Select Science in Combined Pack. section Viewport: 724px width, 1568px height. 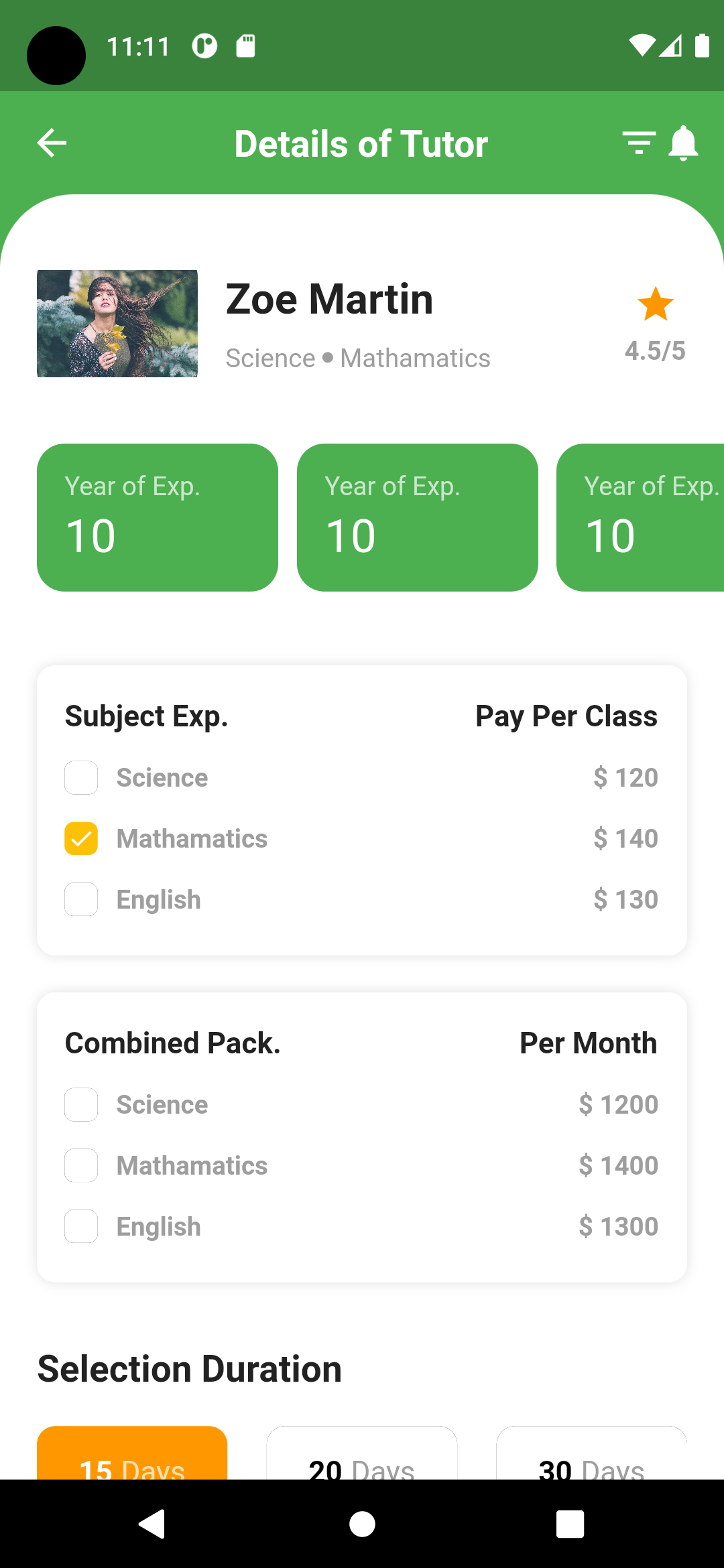[80, 1104]
